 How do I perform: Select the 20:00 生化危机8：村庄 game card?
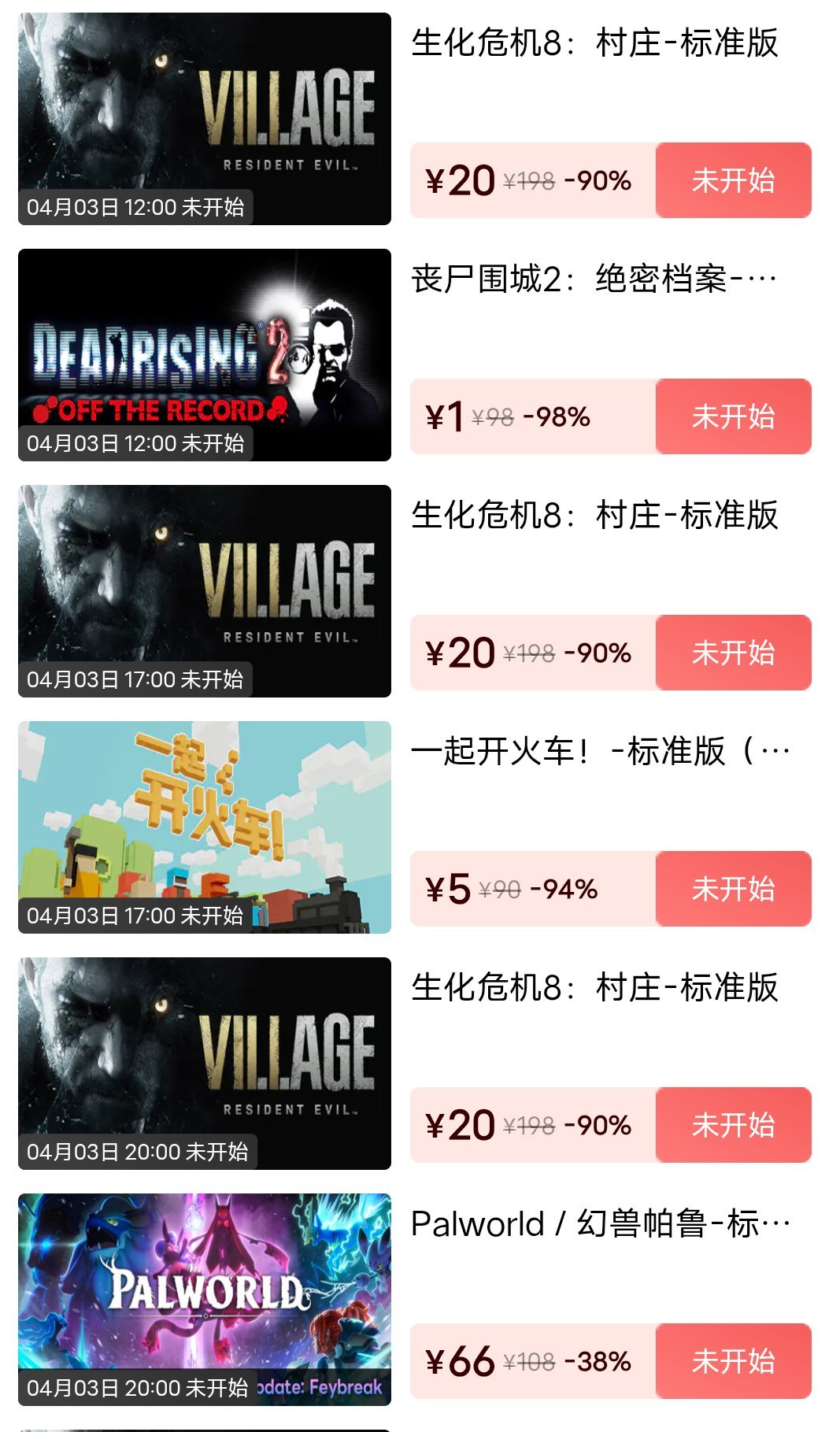coord(205,1064)
